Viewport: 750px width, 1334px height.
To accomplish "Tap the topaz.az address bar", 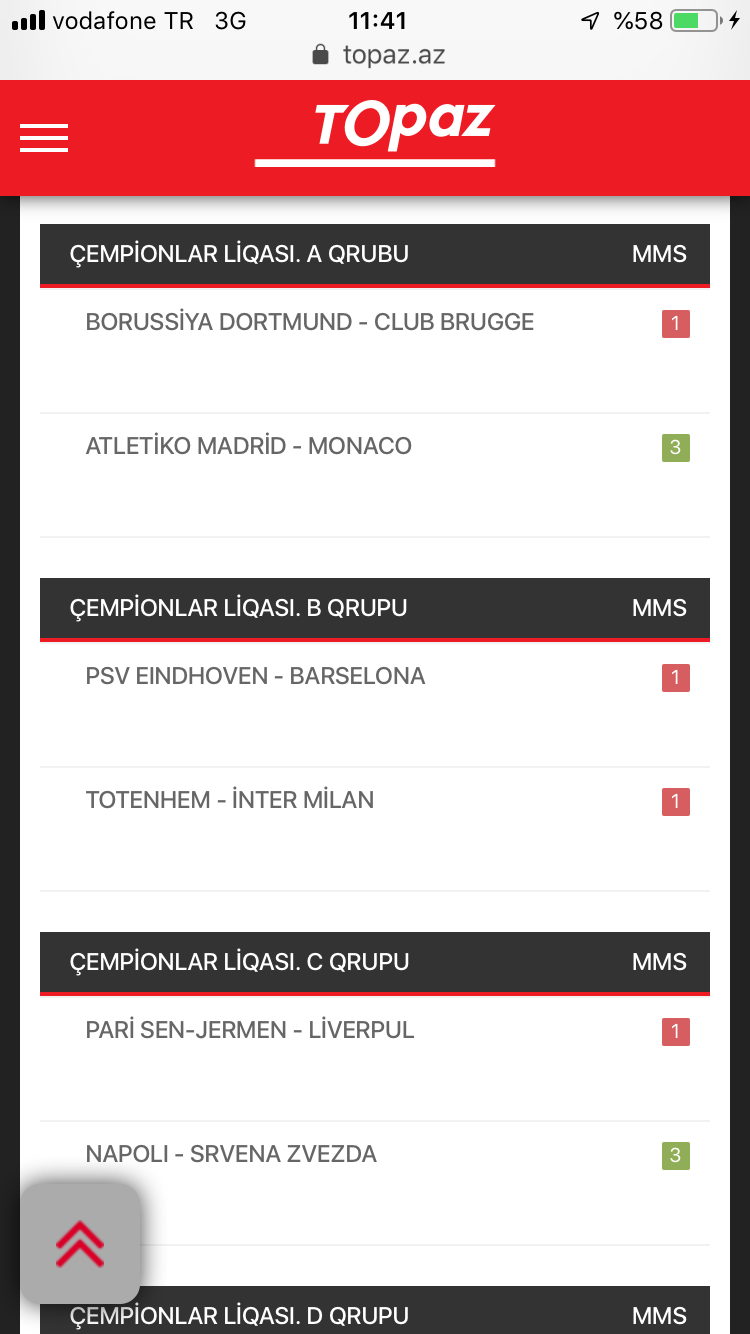I will 380,55.
